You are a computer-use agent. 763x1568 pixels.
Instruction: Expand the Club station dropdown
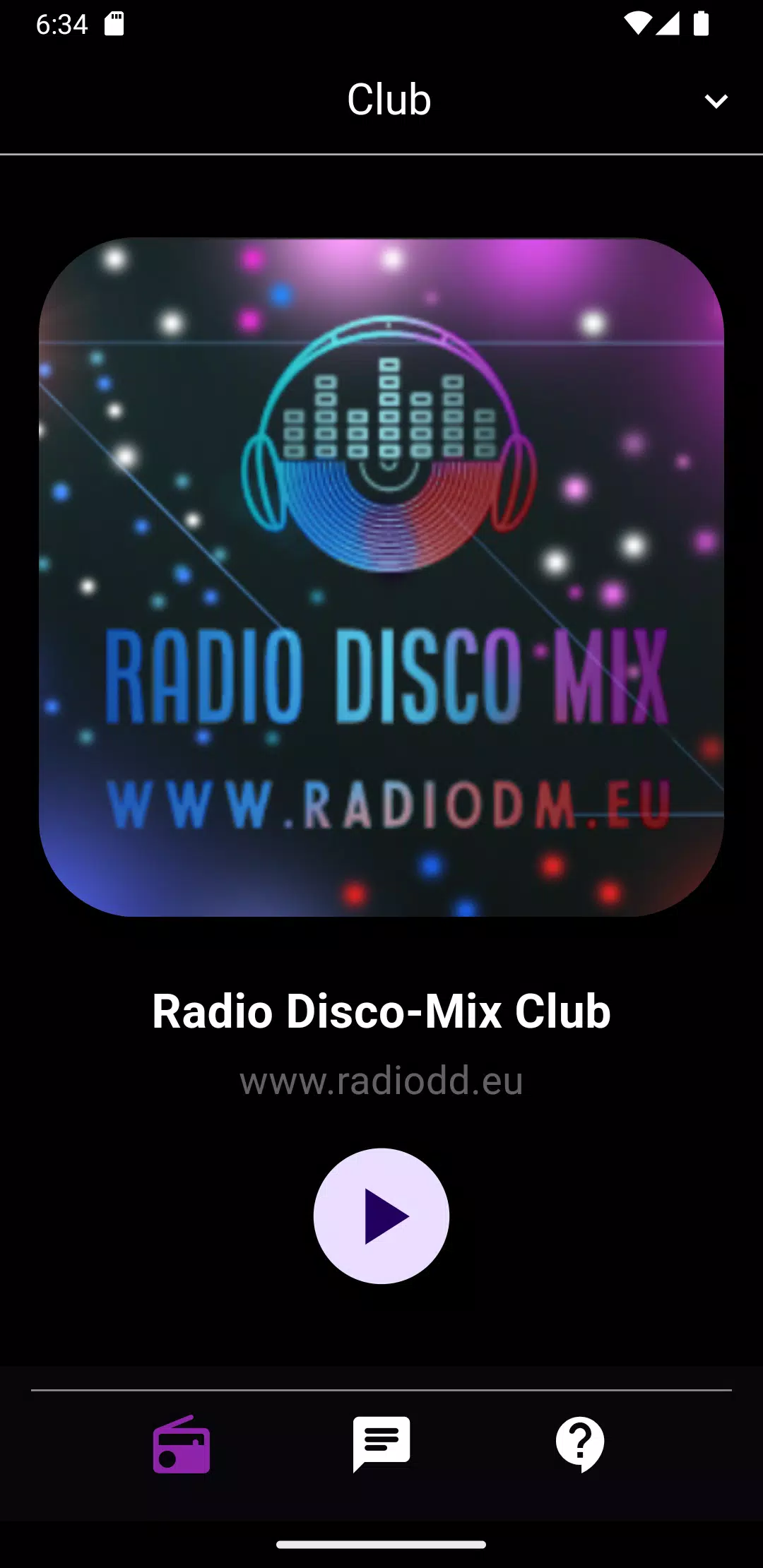716,101
